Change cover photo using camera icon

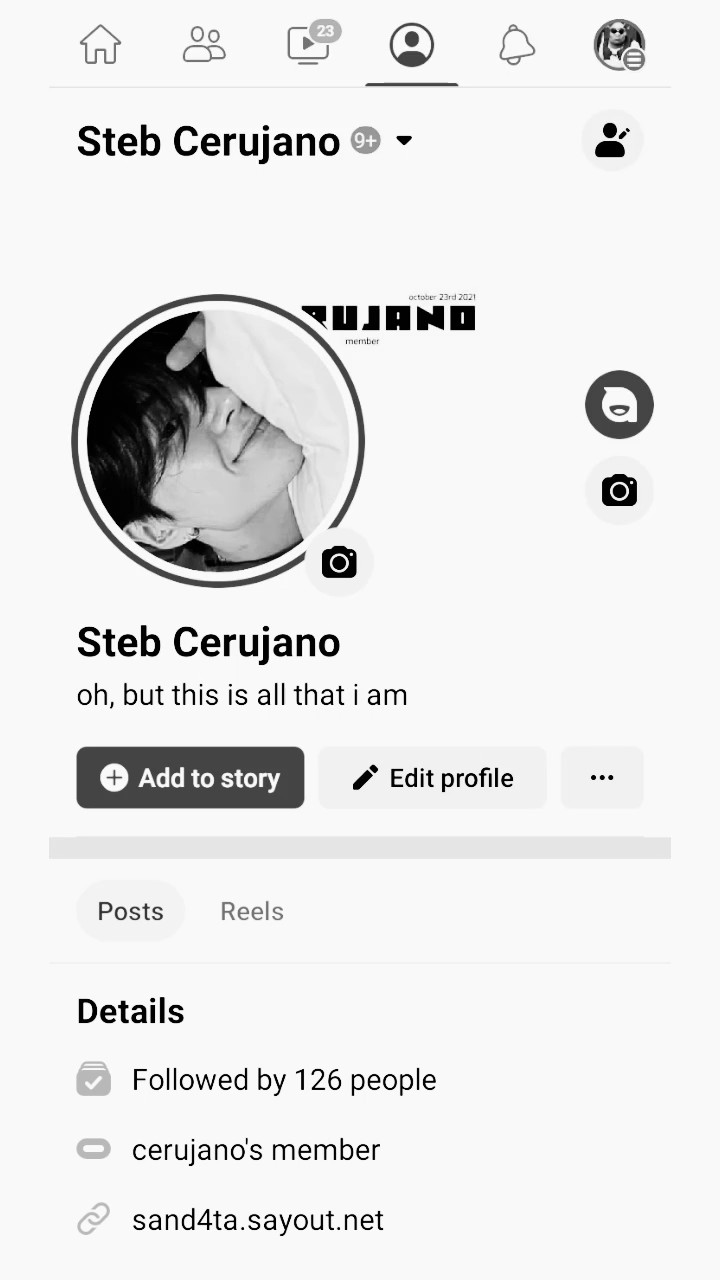(619, 491)
